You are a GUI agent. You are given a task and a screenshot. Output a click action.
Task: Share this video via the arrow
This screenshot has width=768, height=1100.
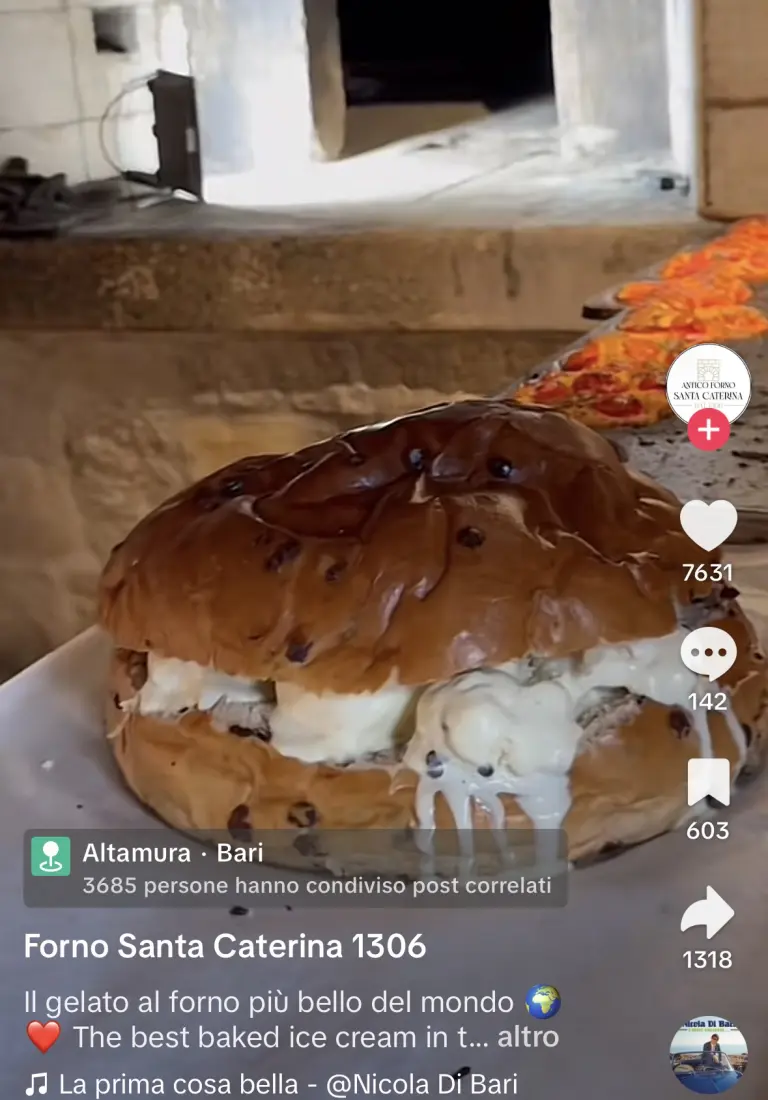pyautogui.click(x=708, y=912)
